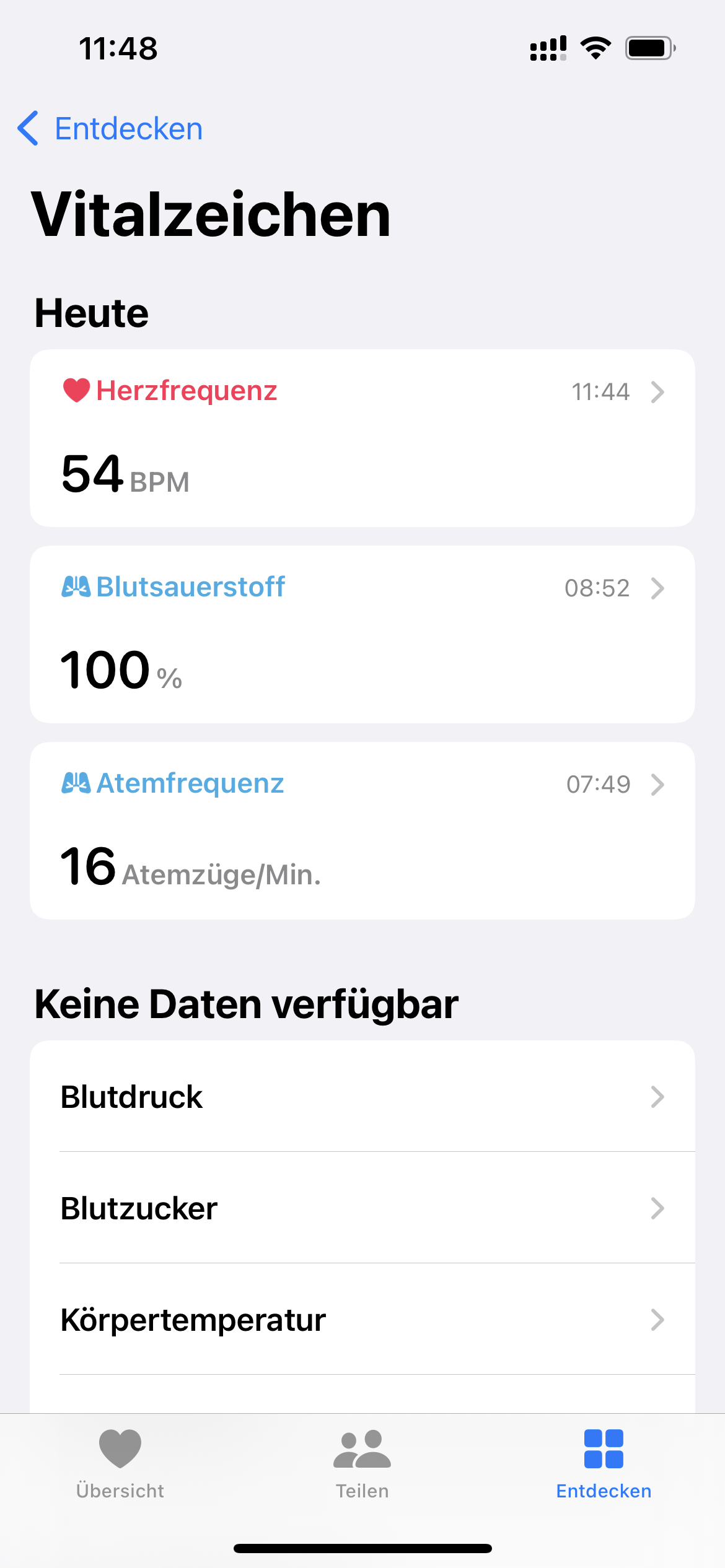Select the Blutzucker row
Viewport: 725px width, 1568px height.
click(362, 1208)
